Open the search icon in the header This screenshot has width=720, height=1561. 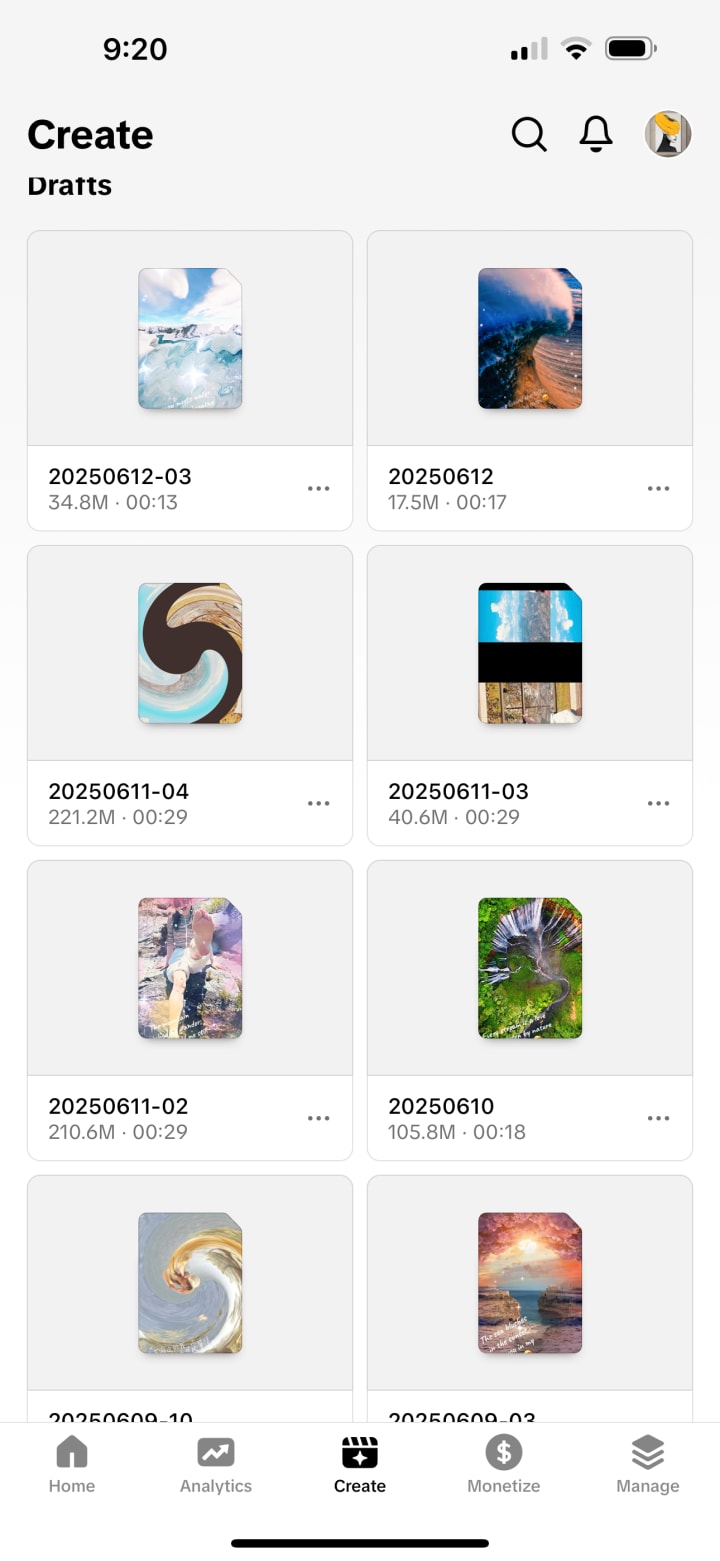529,134
